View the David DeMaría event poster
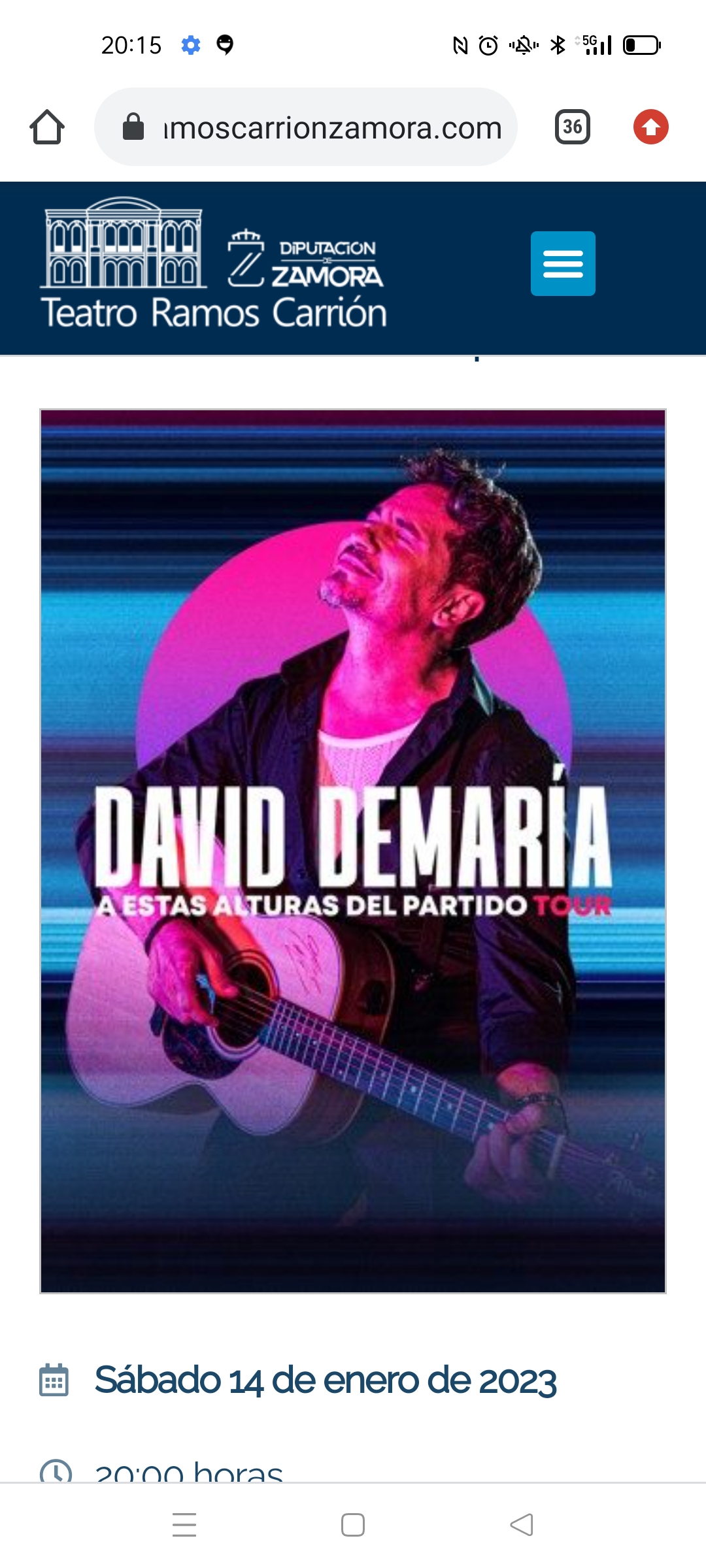The image size is (706, 1568). tap(353, 851)
